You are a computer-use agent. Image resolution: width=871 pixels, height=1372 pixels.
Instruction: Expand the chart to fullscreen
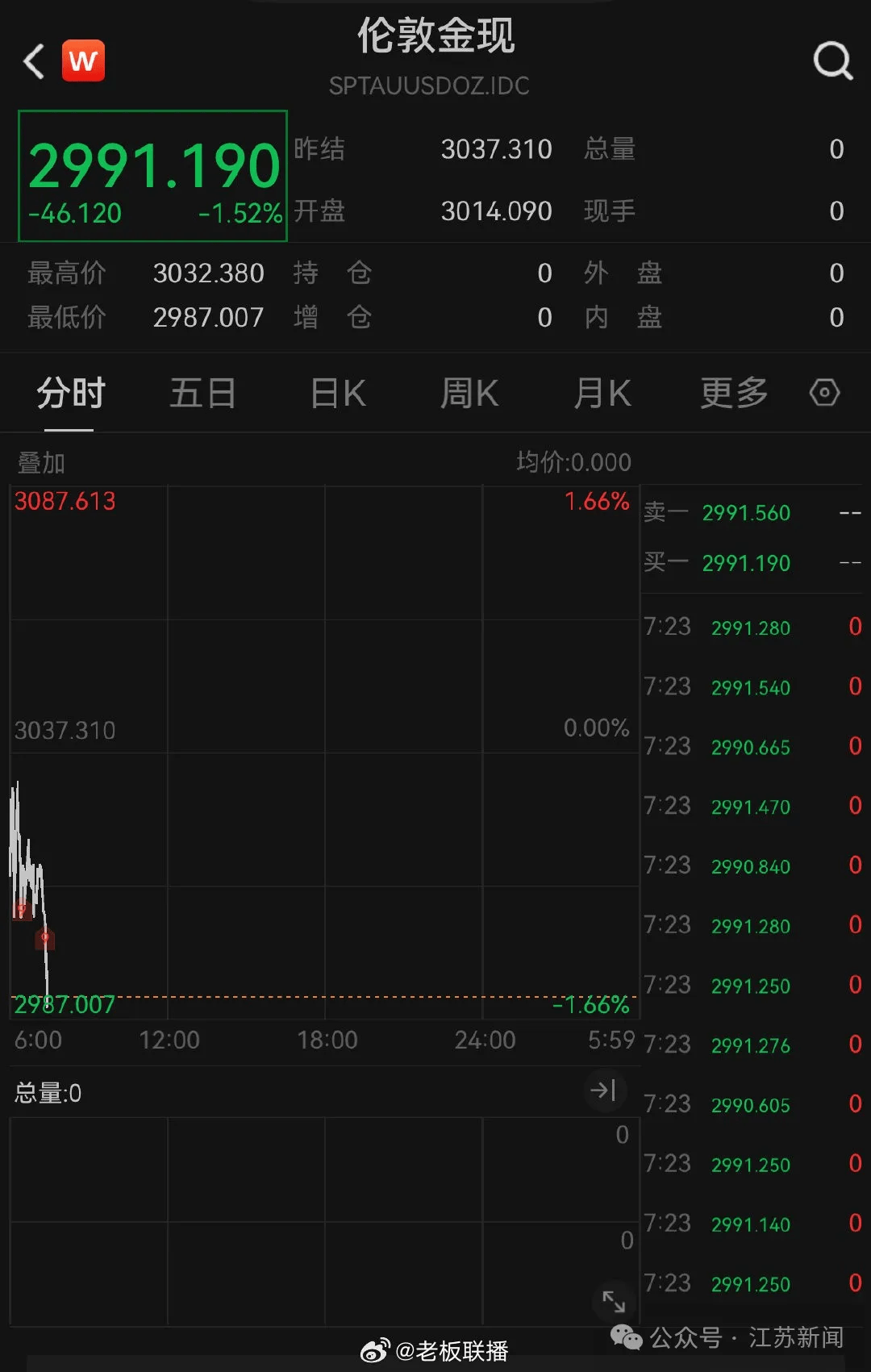click(614, 1301)
